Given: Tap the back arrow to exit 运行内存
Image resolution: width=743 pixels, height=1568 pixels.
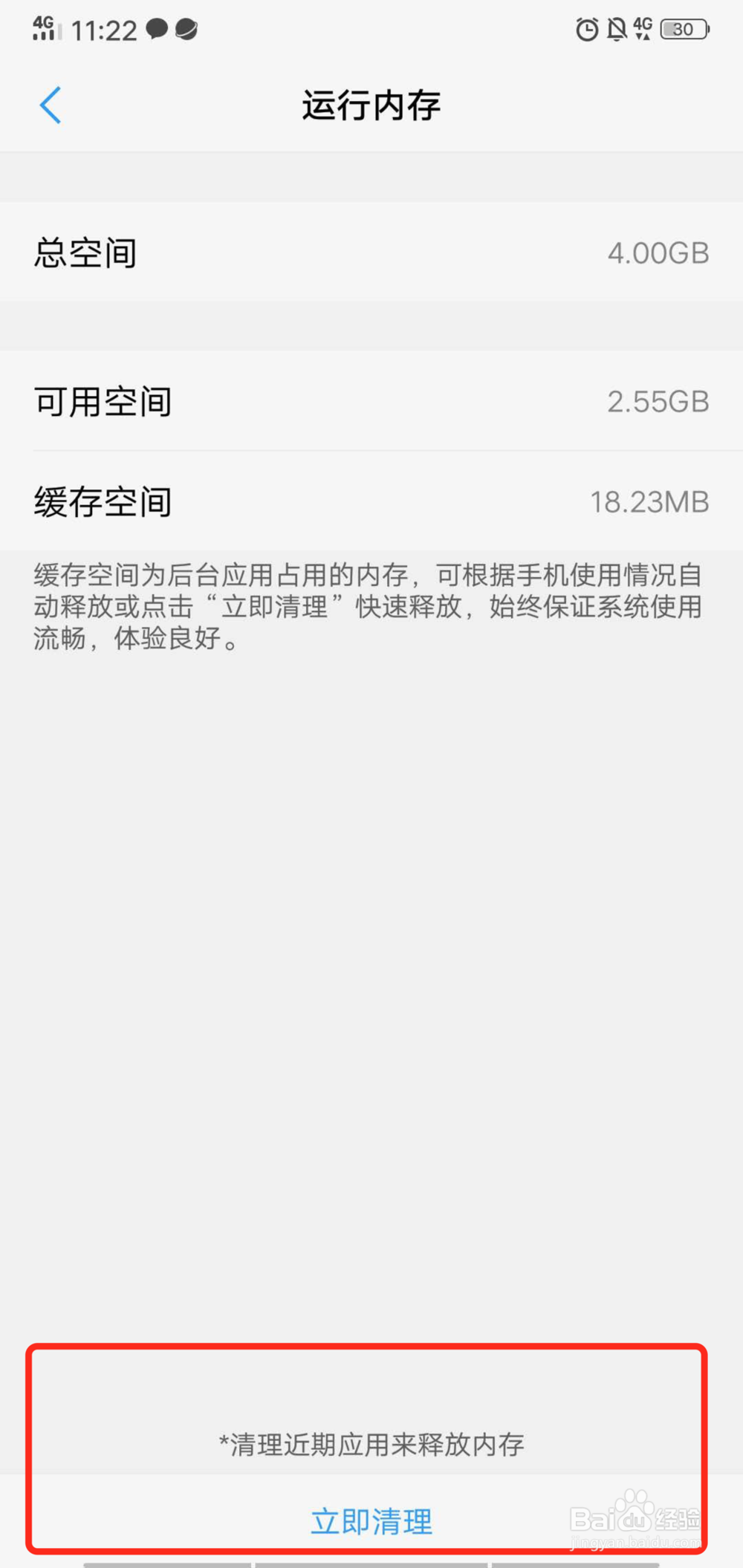Looking at the screenshot, I should [x=51, y=105].
